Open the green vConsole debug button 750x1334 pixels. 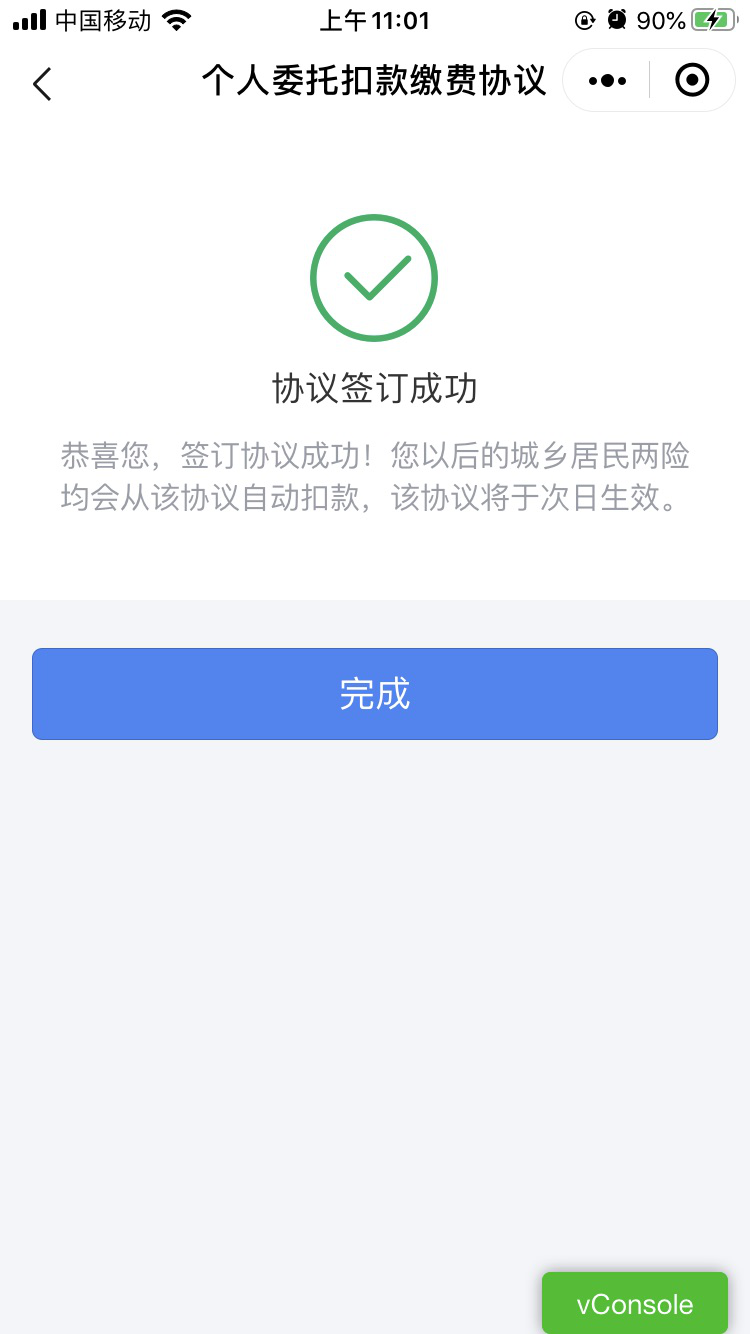635,1303
